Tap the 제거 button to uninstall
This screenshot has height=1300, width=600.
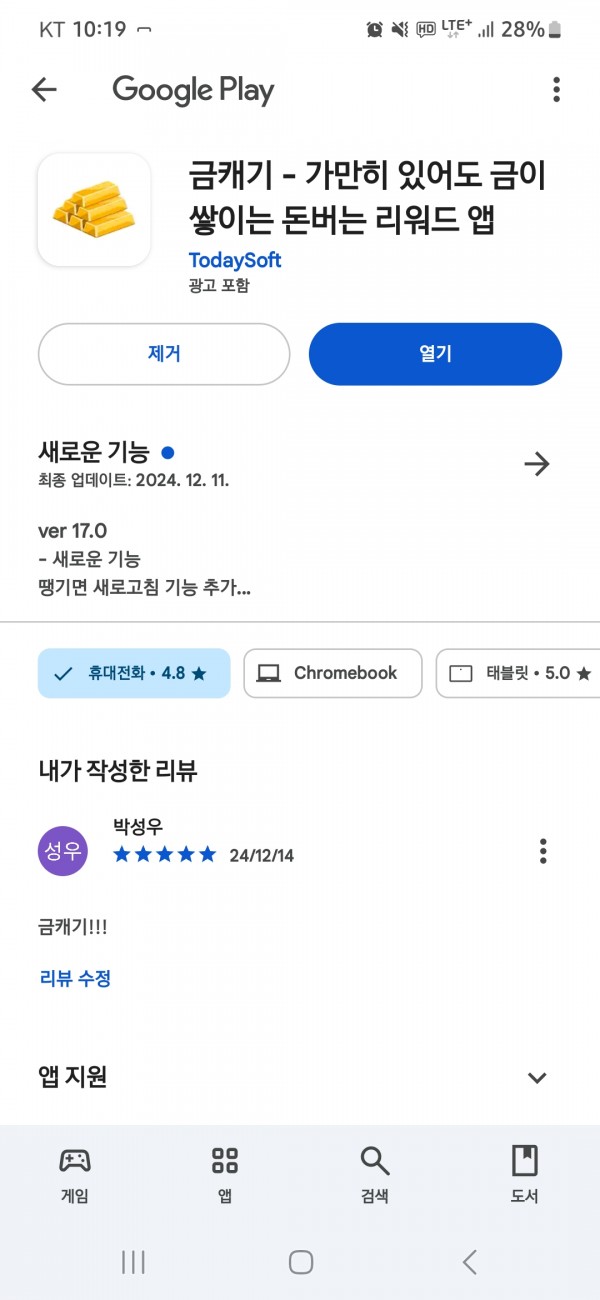click(164, 354)
